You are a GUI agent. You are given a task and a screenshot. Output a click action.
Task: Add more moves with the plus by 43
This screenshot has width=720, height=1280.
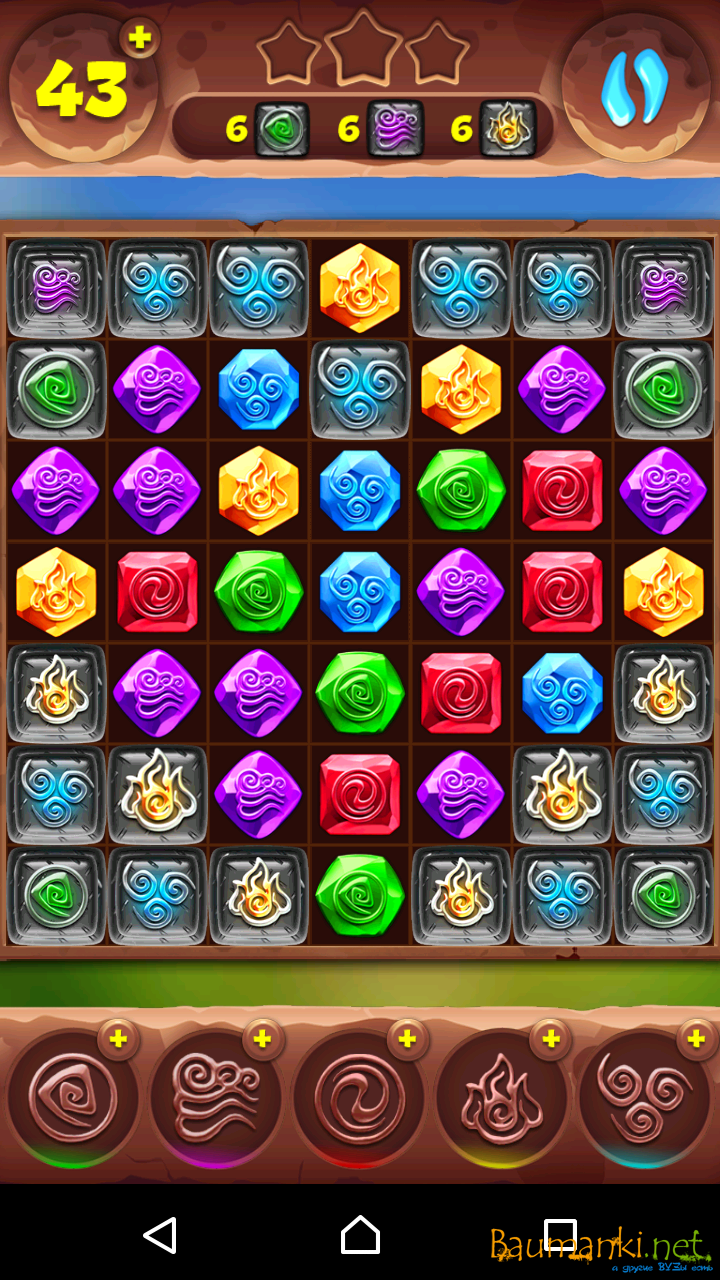[140, 38]
